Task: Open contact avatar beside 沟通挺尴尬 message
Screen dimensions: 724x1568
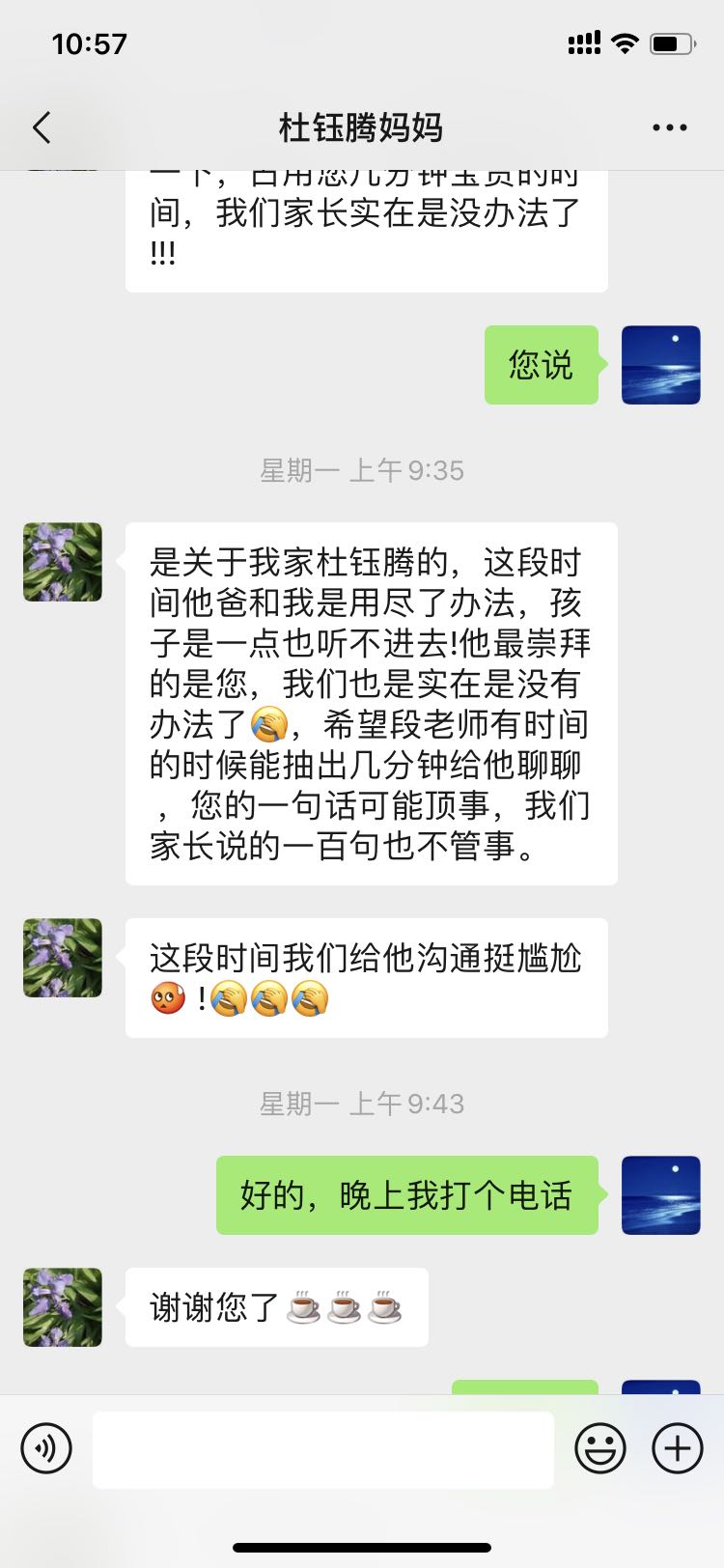Action: pos(63,958)
